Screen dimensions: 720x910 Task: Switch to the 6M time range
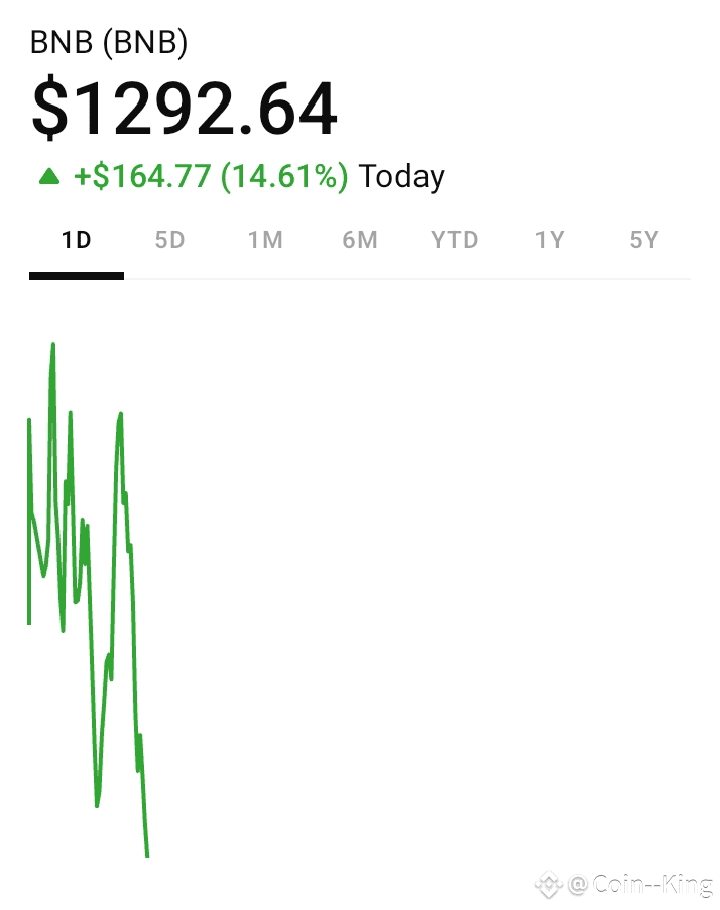tap(359, 241)
